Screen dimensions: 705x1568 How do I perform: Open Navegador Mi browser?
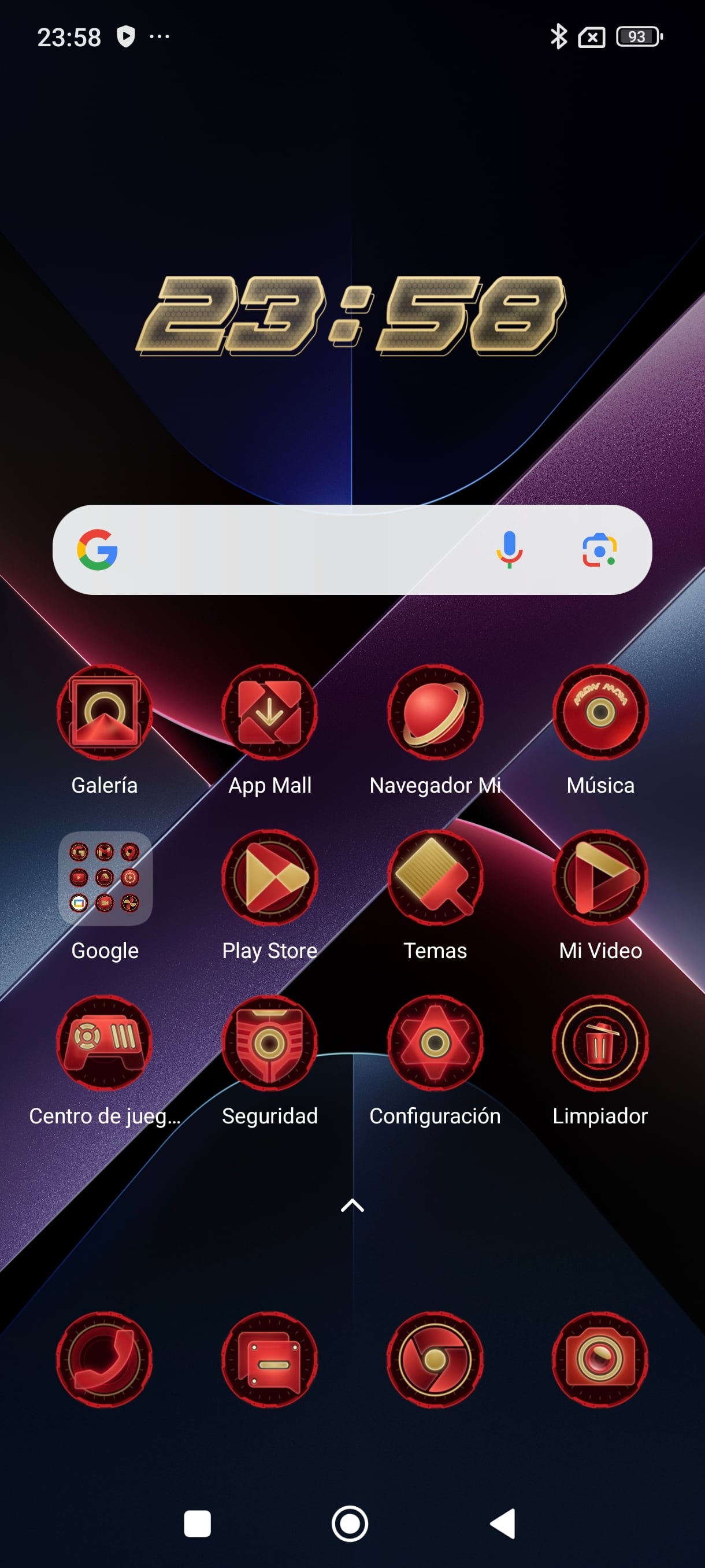point(435,712)
